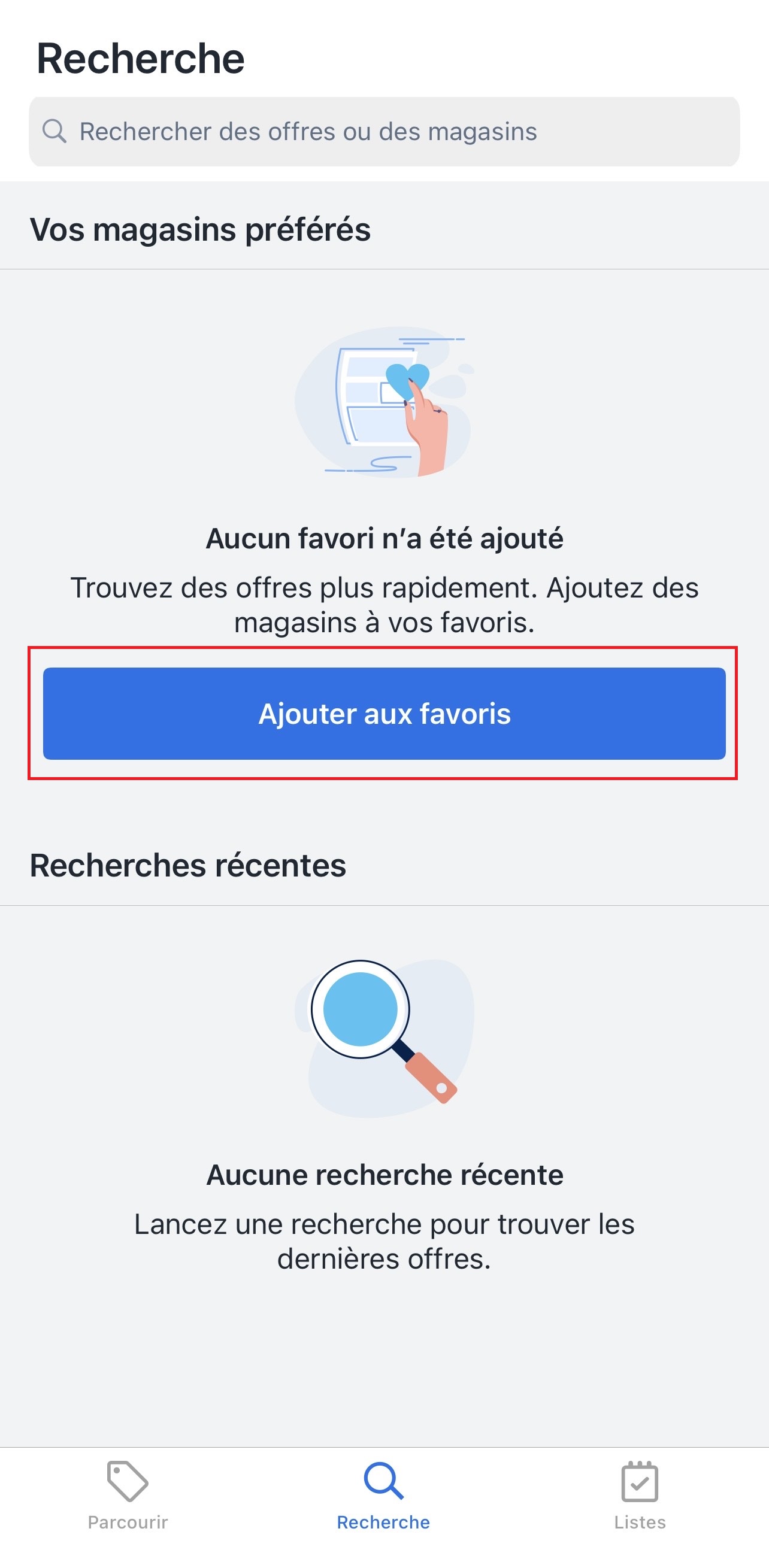Select the Recherche tab
Viewport: 769px width, 1568px height.
coord(383,1495)
